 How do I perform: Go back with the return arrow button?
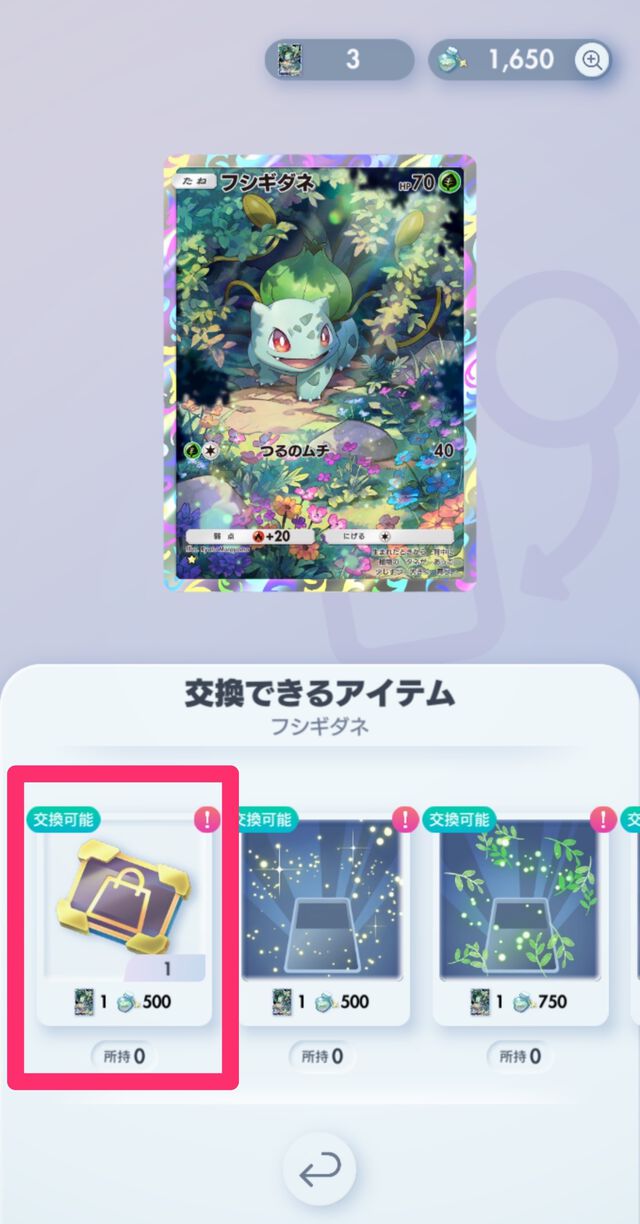point(320,1168)
